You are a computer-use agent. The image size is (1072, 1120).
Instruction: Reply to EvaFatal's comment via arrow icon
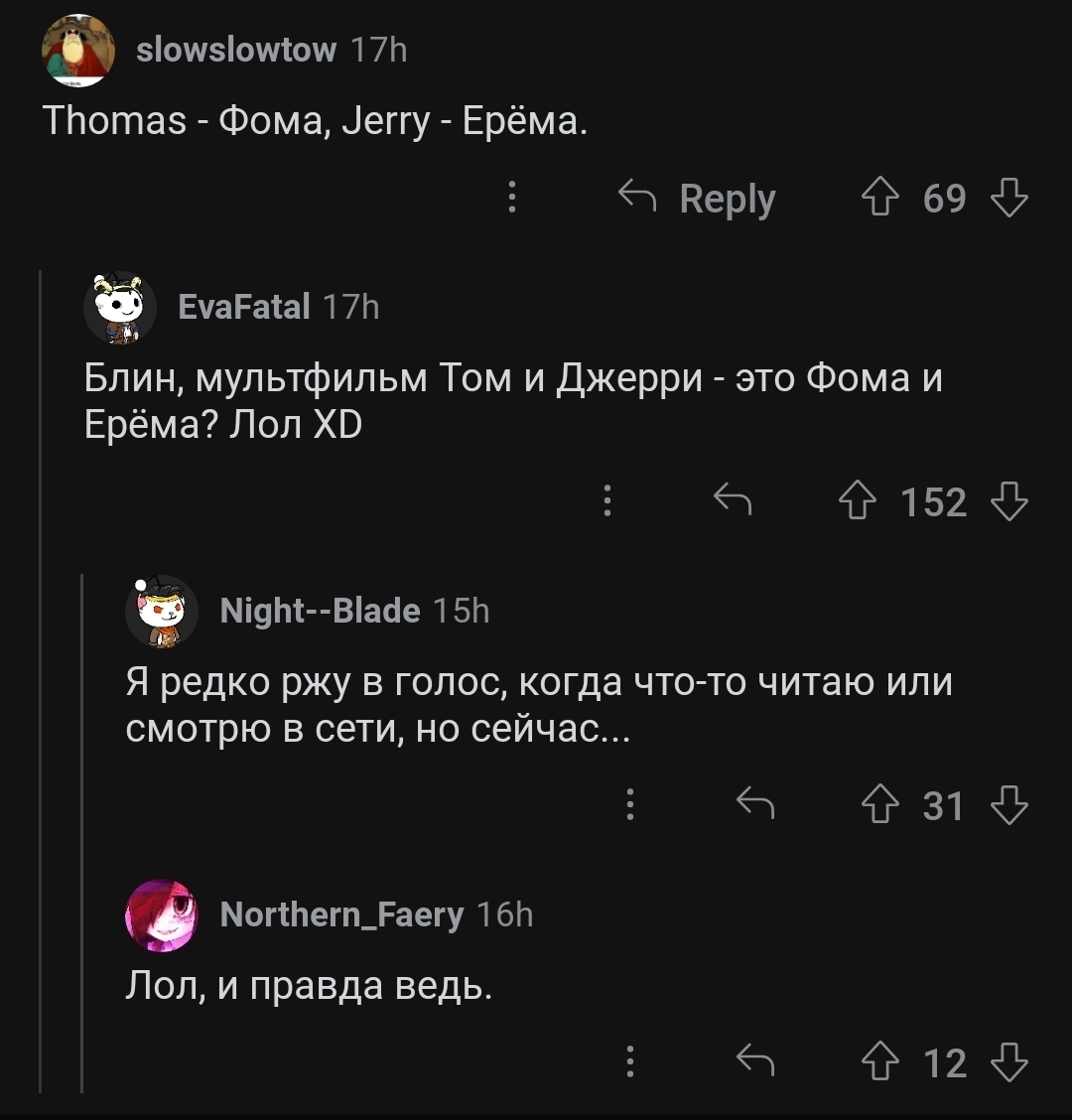click(734, 502)
